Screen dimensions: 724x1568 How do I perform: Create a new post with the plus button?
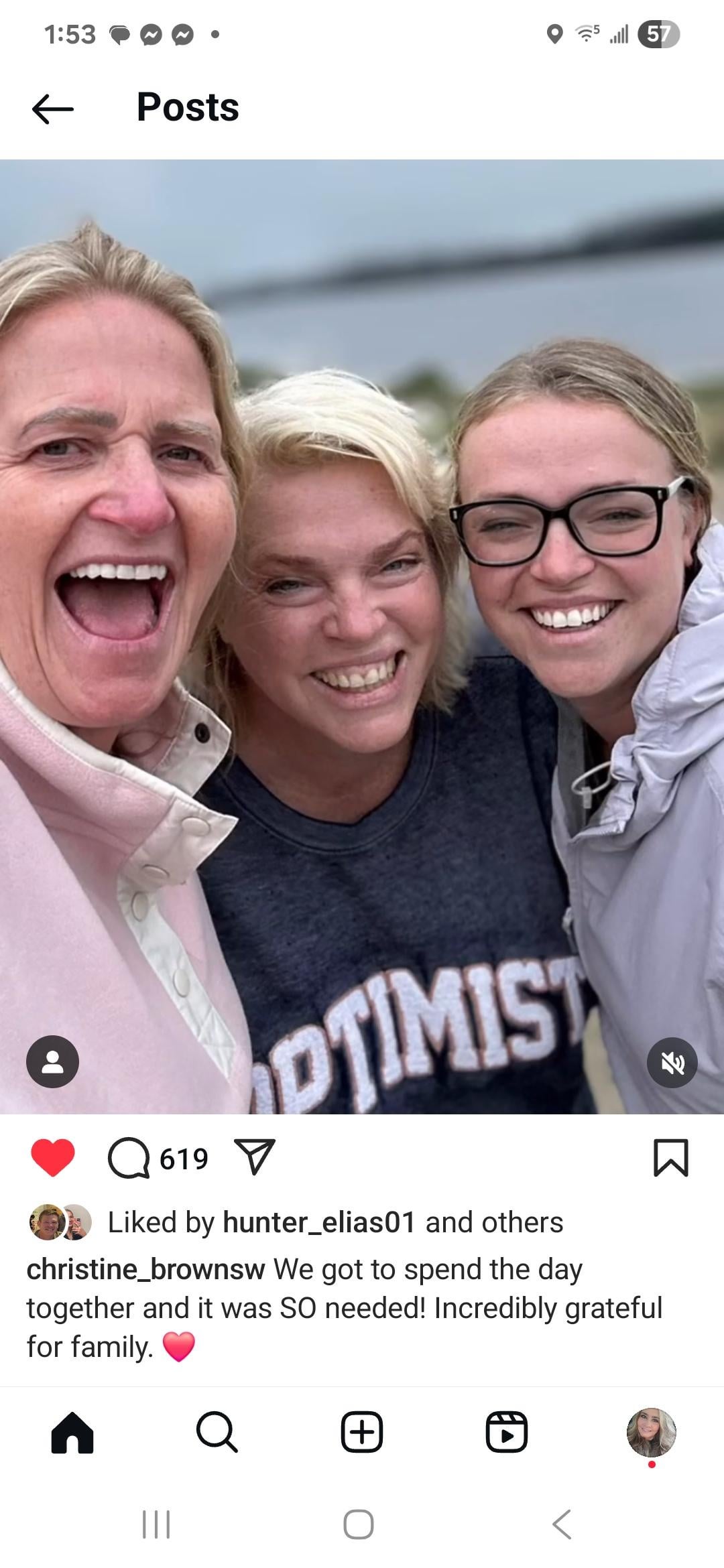point(362,1432)
